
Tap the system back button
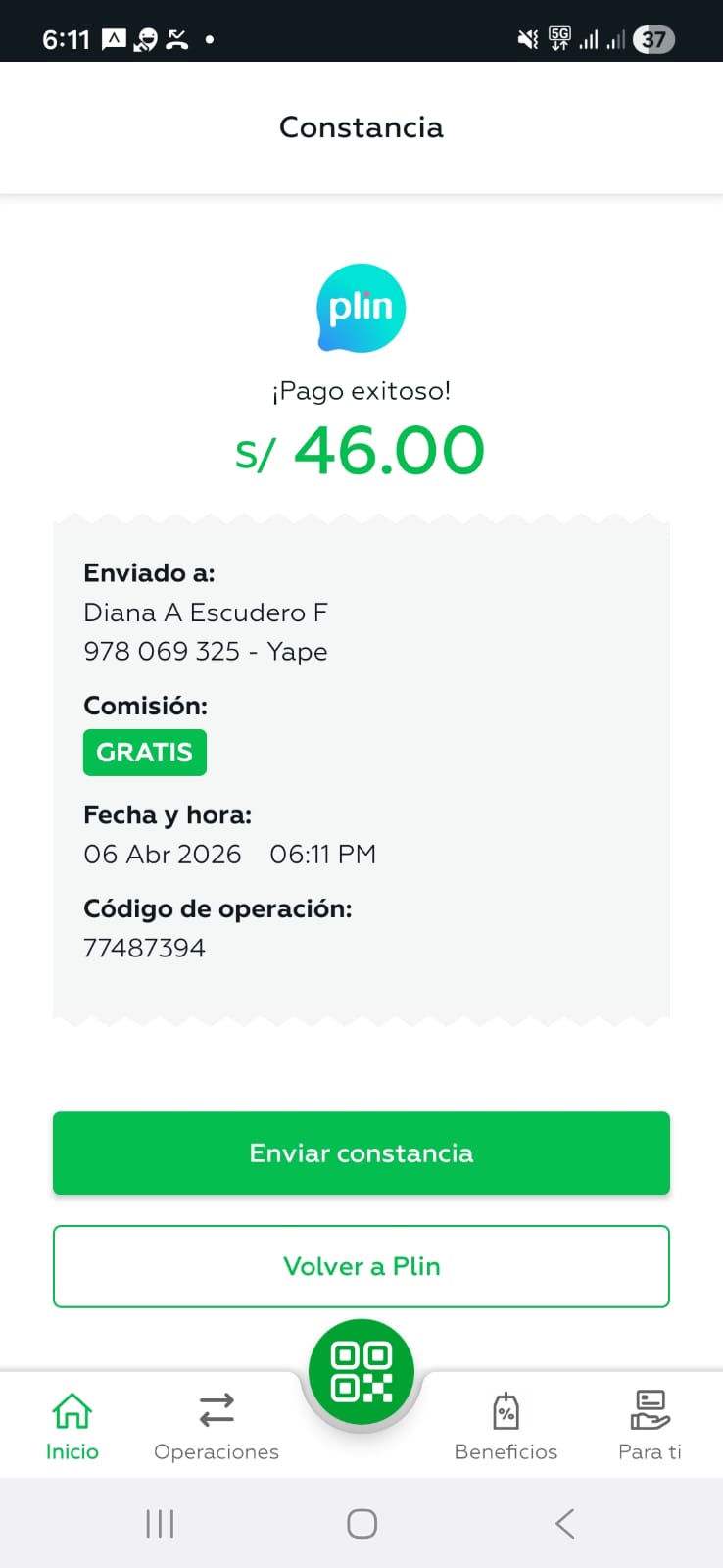[564, 1524]
